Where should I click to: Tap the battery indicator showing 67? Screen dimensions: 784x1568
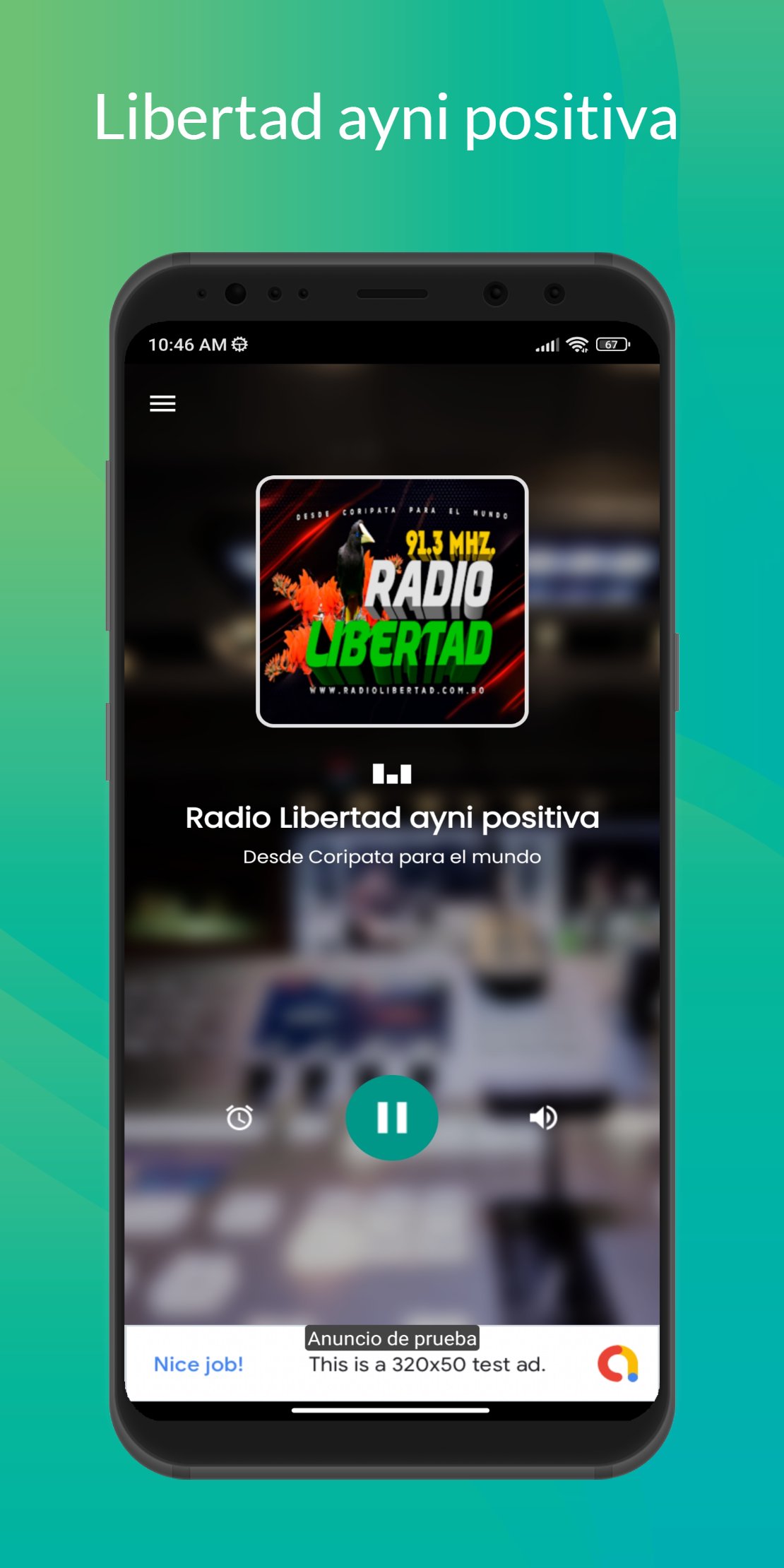pos(613,344)
